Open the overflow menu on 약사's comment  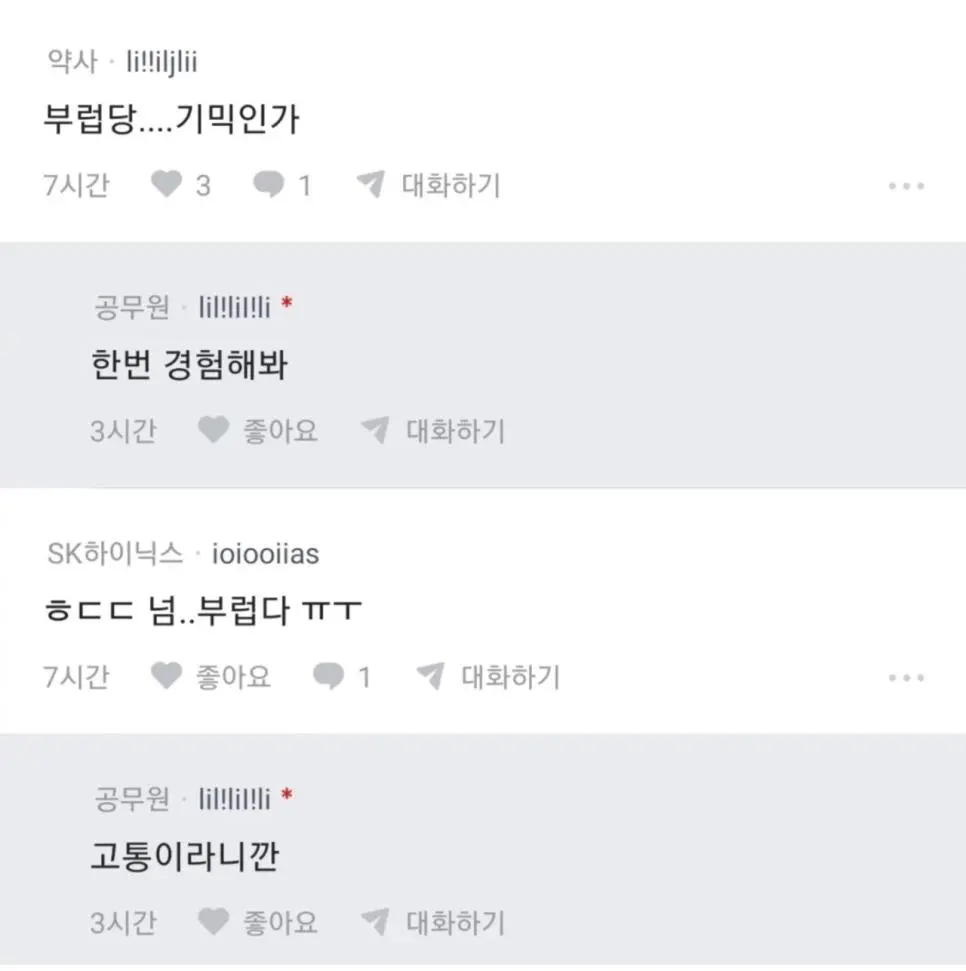(x=906, y=186)
